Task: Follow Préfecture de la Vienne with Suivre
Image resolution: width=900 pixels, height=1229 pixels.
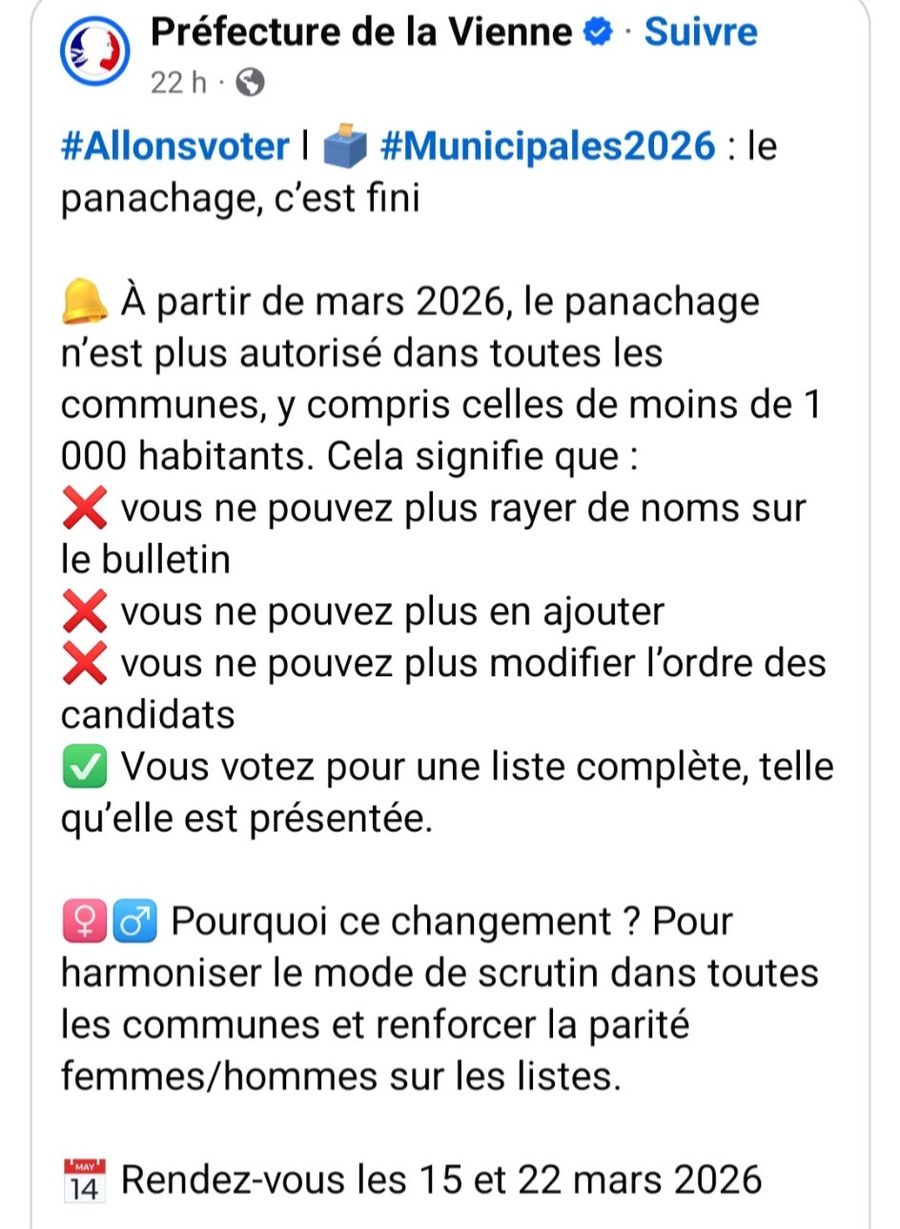Action: point(700,32)
